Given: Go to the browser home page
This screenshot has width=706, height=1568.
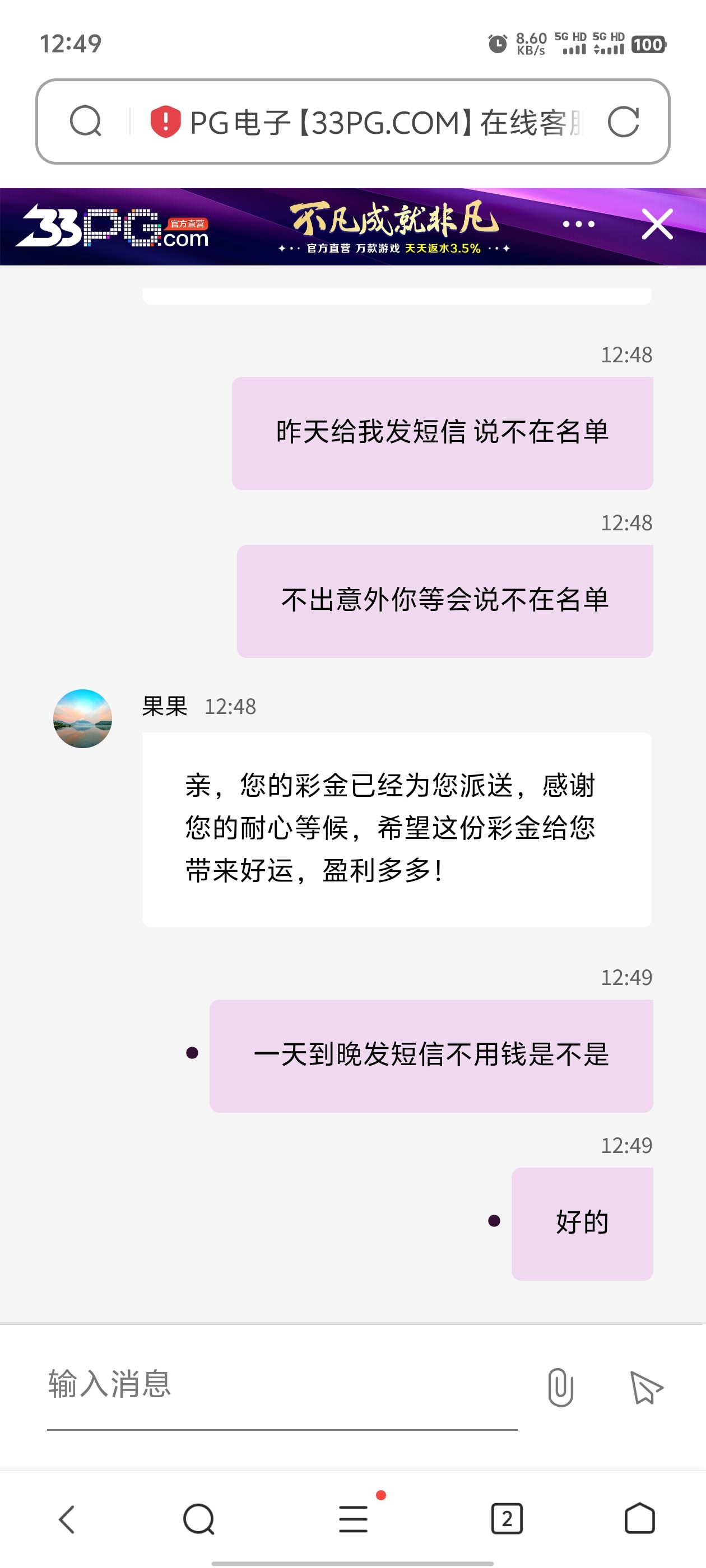Looking at the screenshot, I should click(x=640, y=1519).
